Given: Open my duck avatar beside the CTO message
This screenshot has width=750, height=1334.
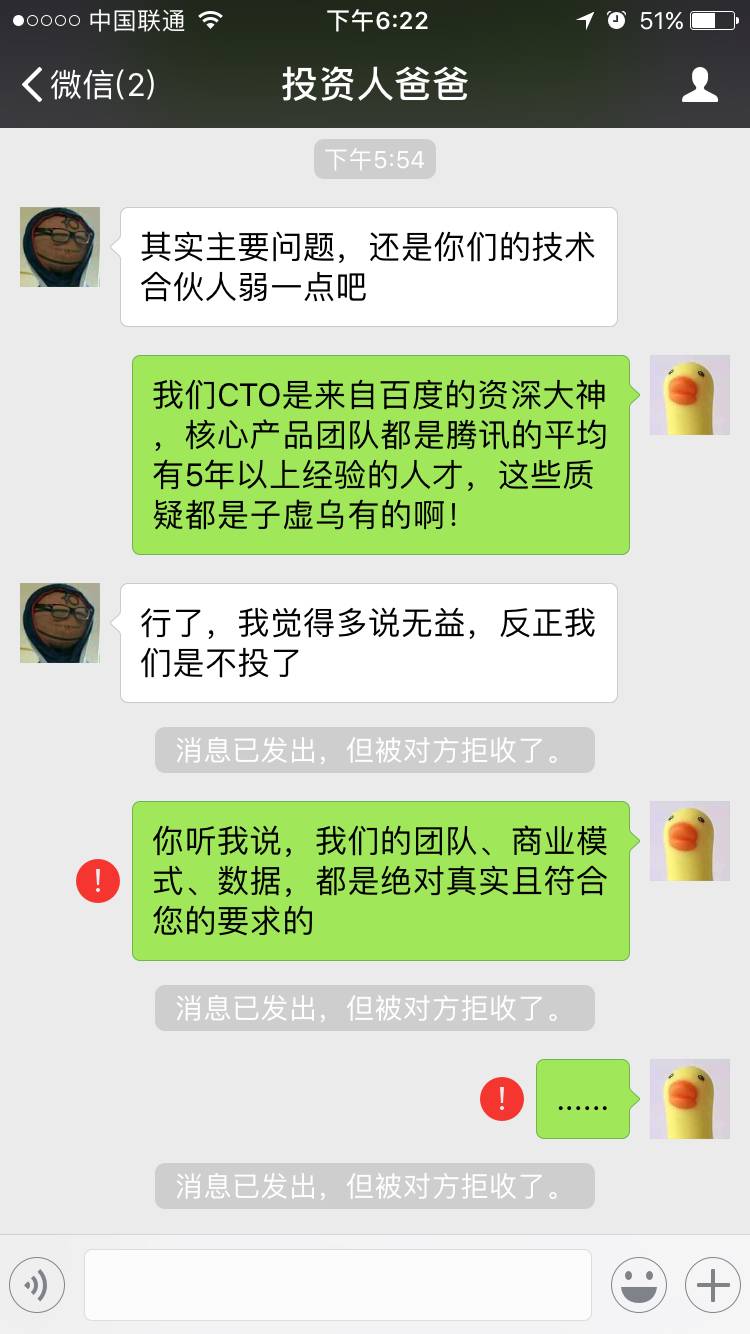Looking at the screenshot, I should pos(689,395).
